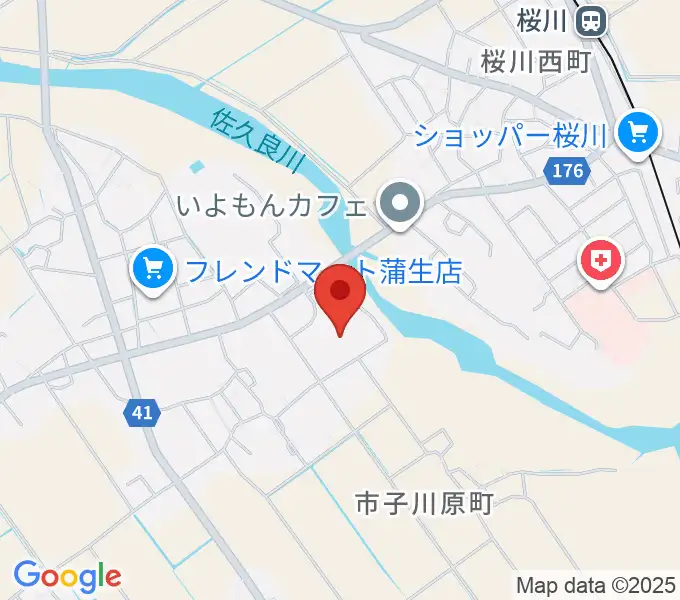Open the hospital marker with red cross
The width and height of the screenshot is (680, 600).
601,263
